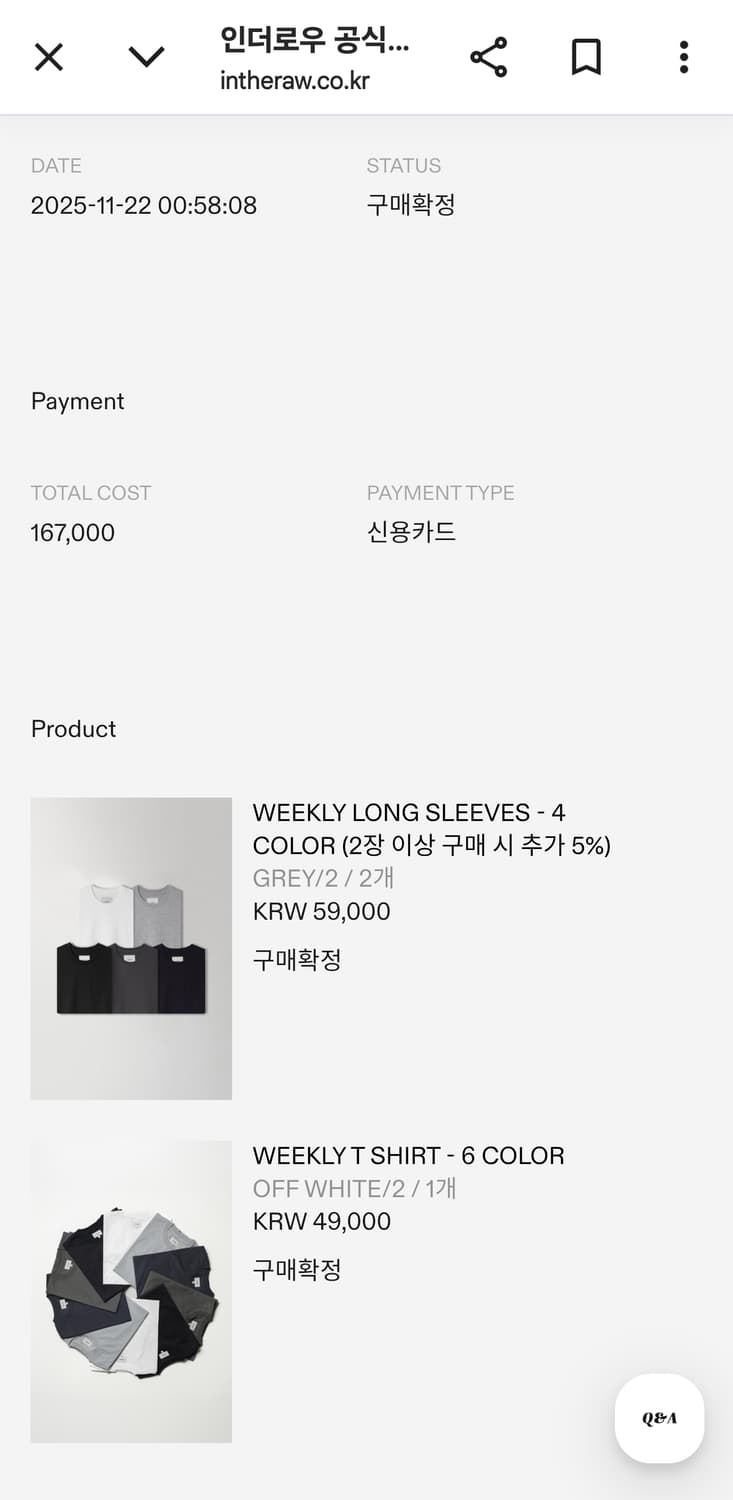Close the in-app browser tab
The image size is (733, 1500).
tap(48, 57)
